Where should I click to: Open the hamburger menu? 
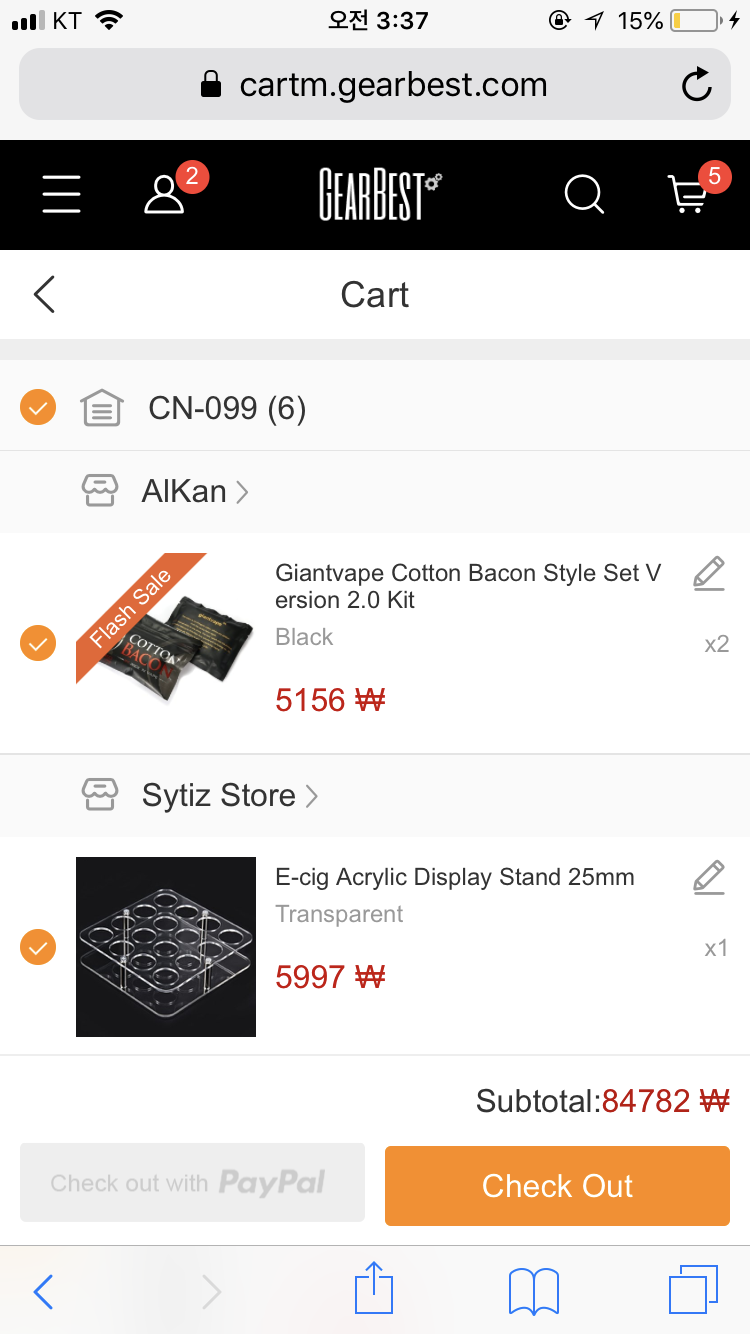[x=62, y=194]
